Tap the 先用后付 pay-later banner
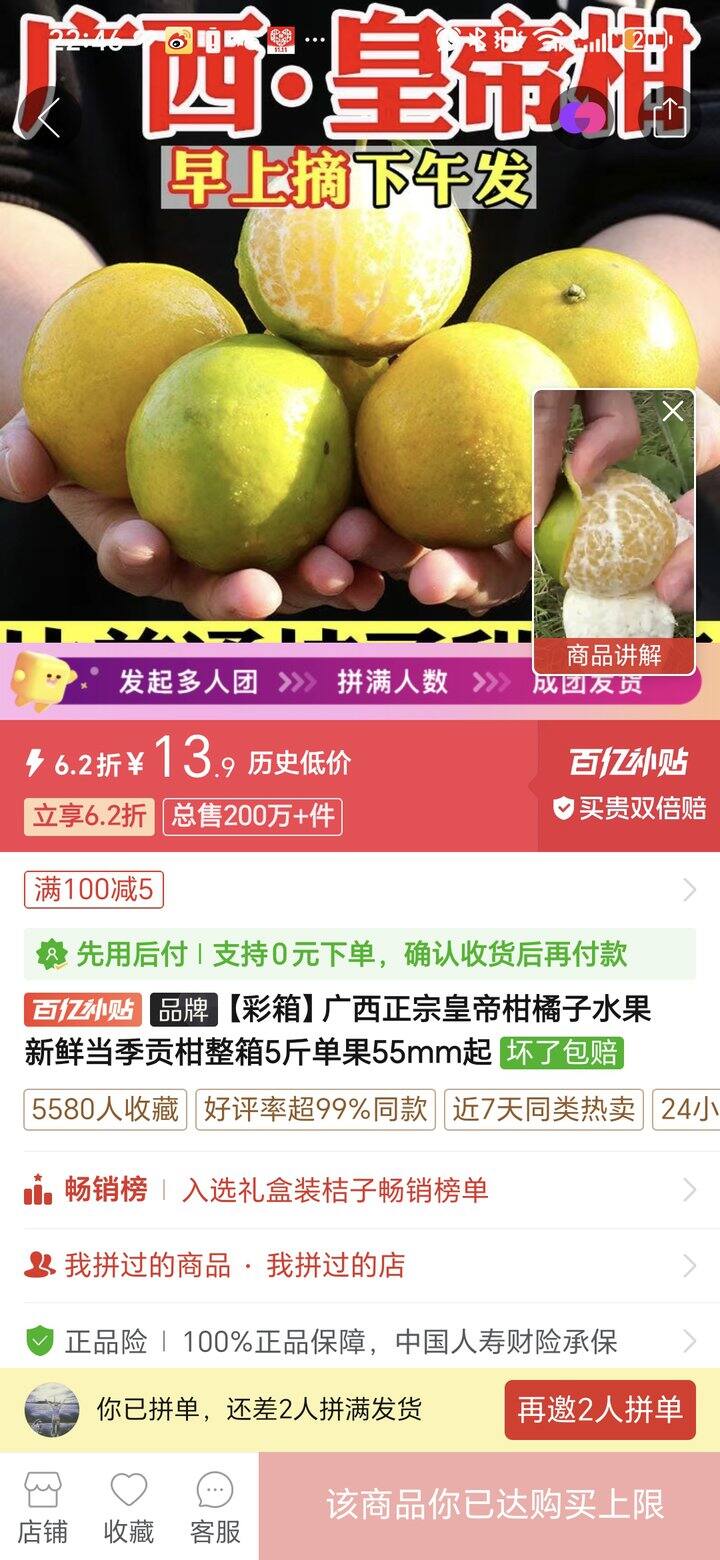This screenshot has height=1560, width=720. point(360,954)
